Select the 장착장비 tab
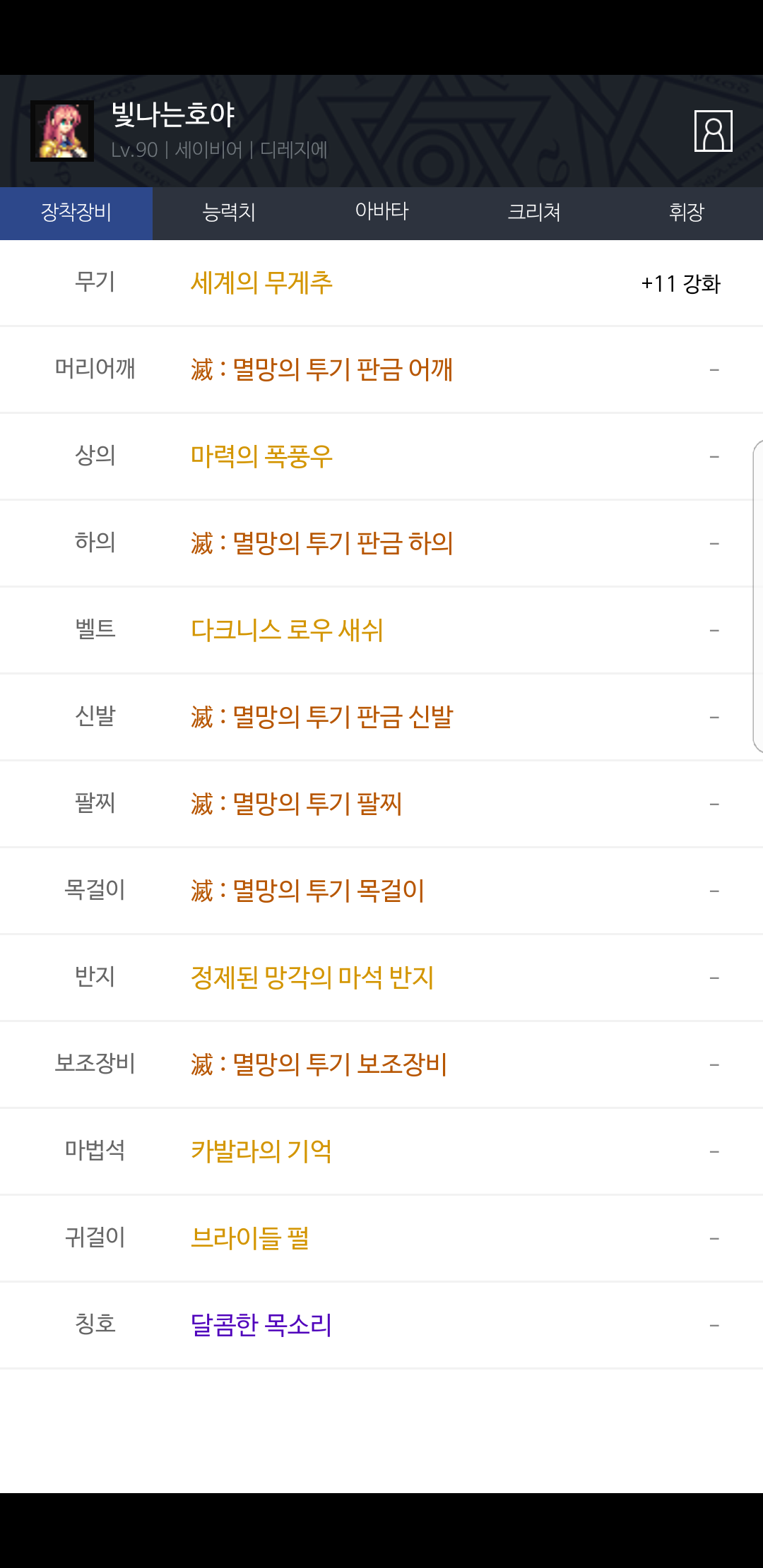 [76, 213]
